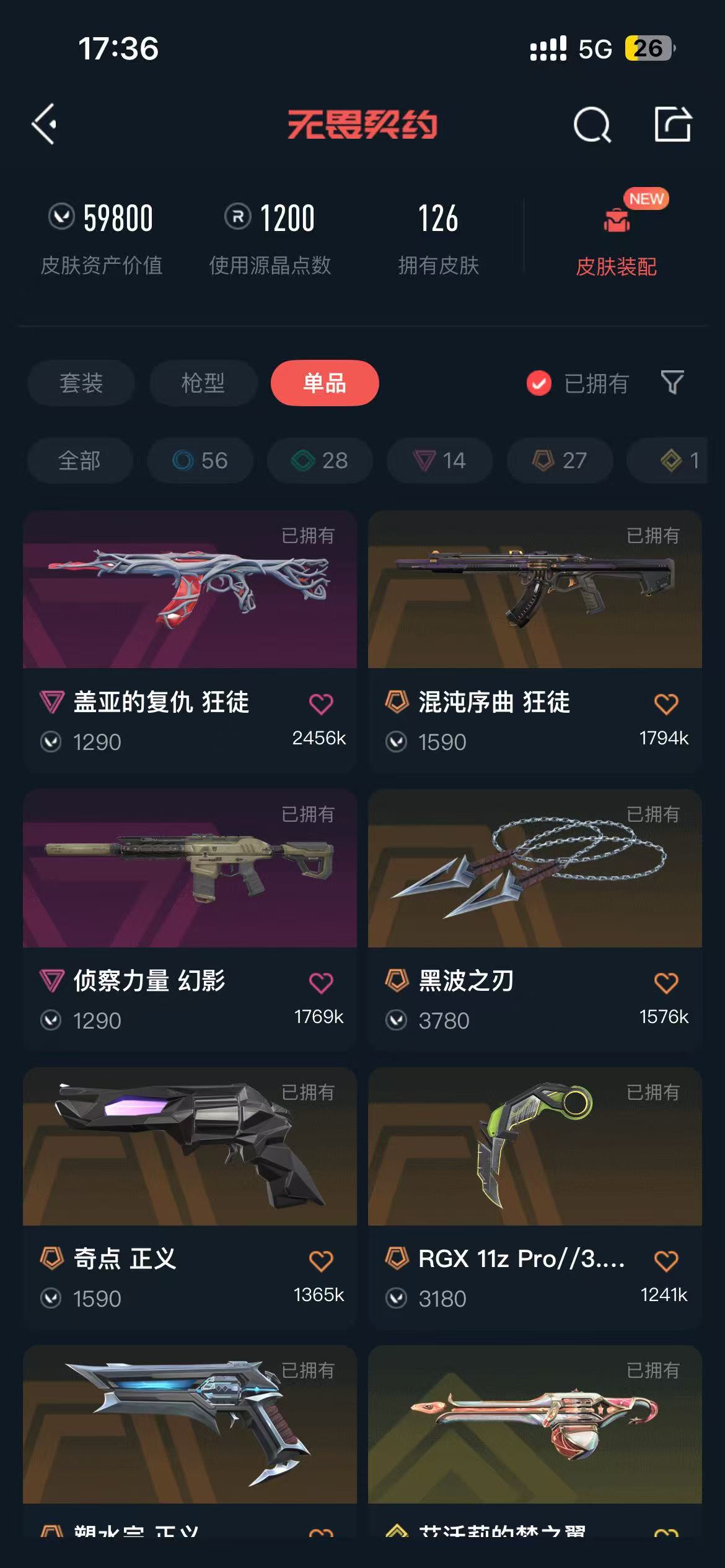Image resolution: width=725 pixels, height=1568 pixels.
Task: Toggle the 已拥有 owned filter
Action: [x=578, y=383]
